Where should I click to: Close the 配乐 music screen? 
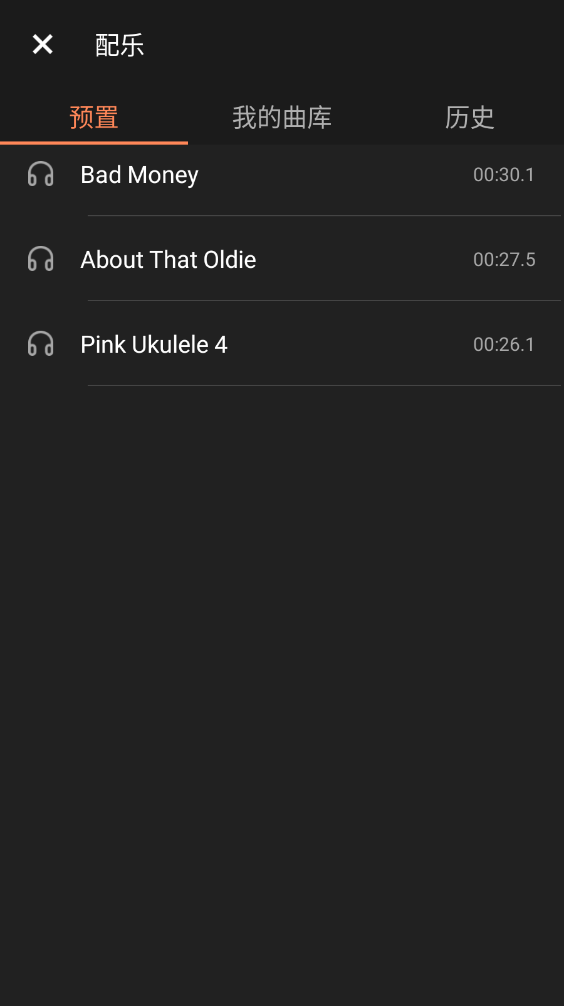pos(42,44)
